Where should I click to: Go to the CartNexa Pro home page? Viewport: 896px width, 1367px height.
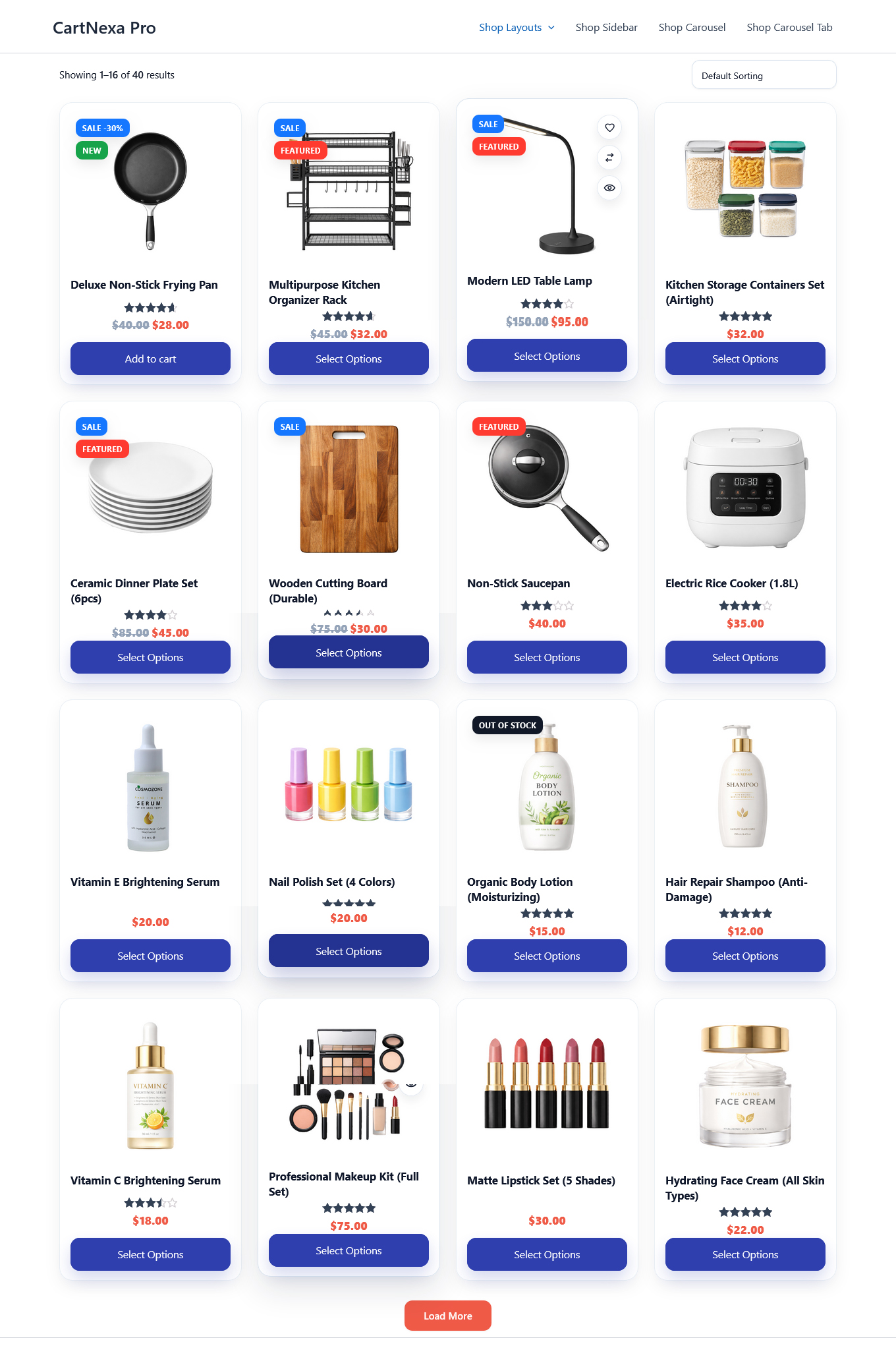104,28
